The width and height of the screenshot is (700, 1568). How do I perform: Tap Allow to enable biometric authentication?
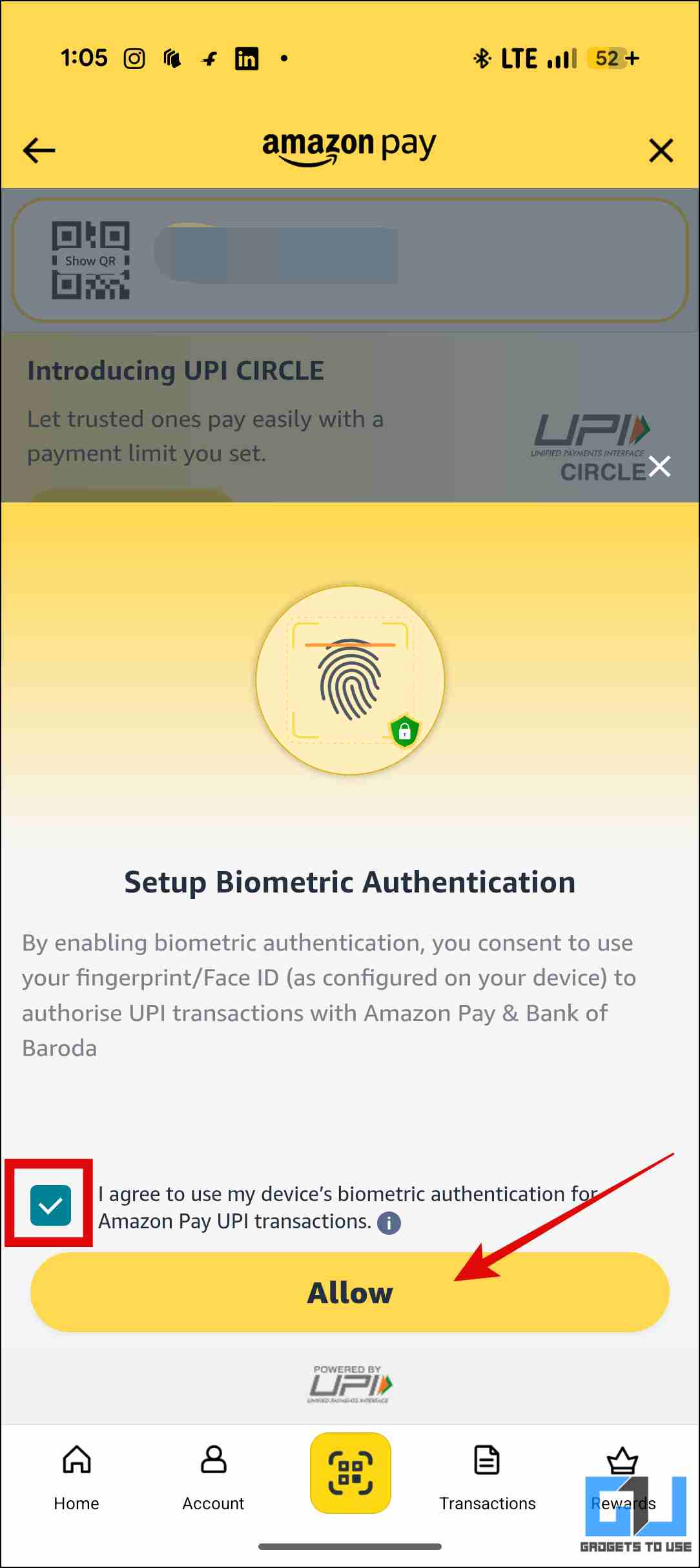point(349,1292)
